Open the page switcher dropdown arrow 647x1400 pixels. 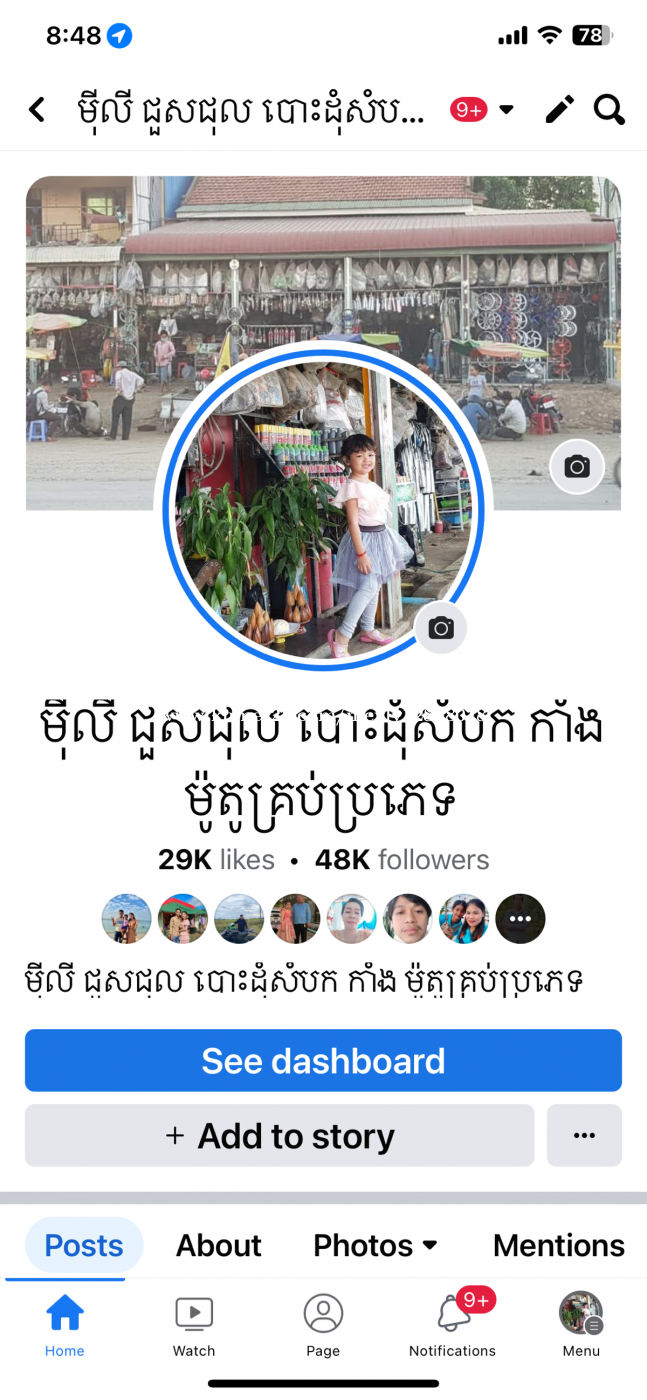[x=506, y=109]
